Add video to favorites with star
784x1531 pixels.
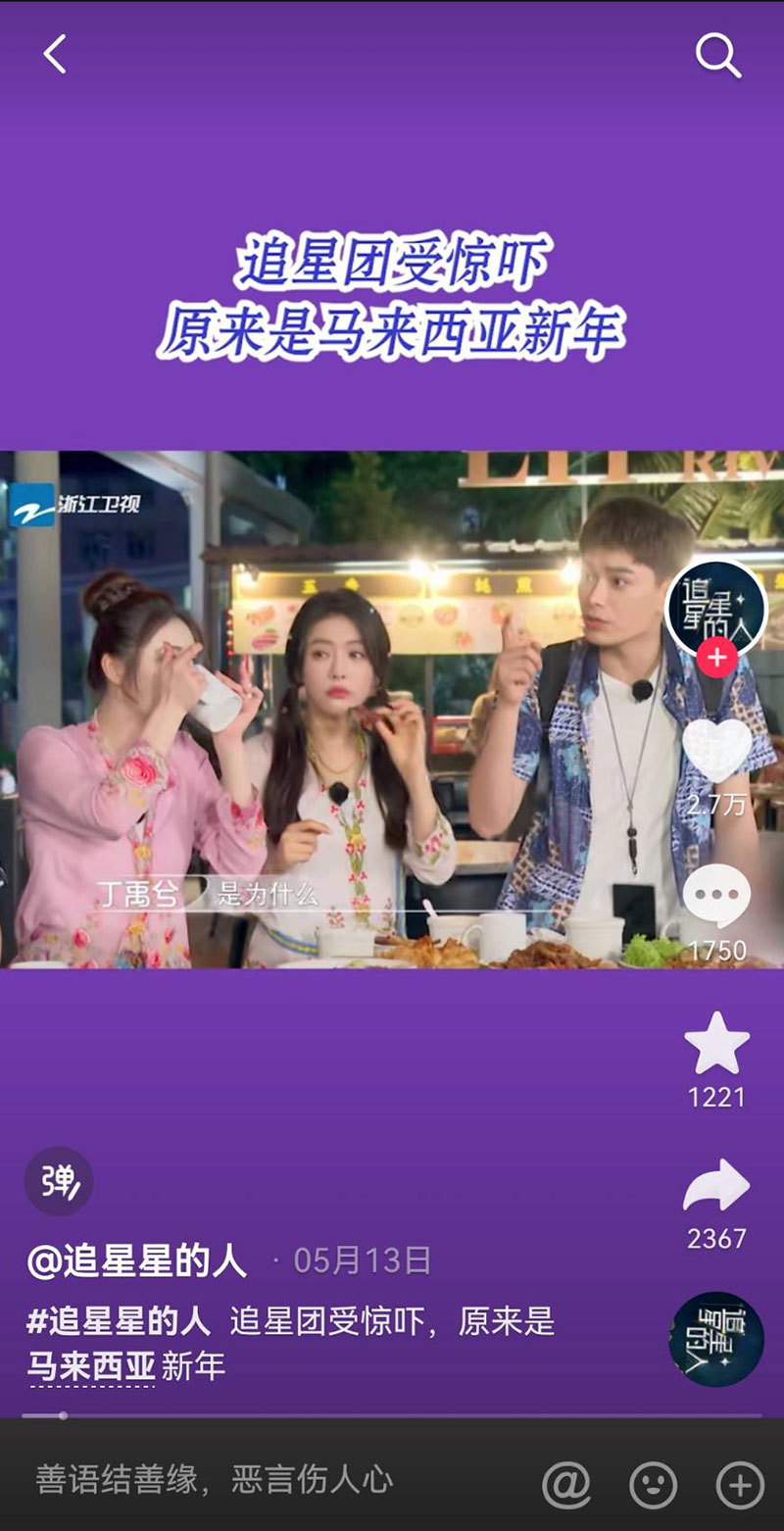[716, 1043]
